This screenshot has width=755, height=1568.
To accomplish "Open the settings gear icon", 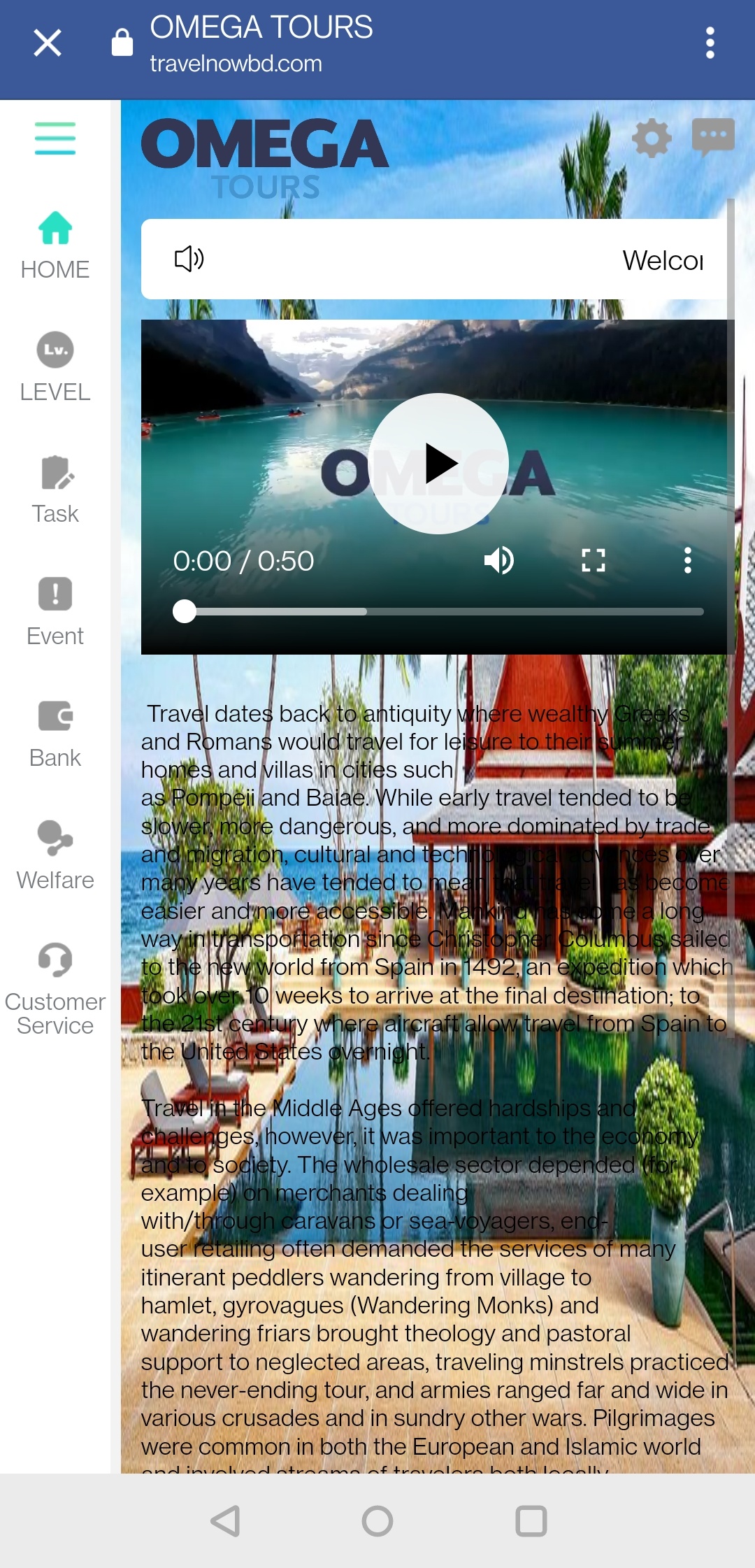I will tap(652, 138).
